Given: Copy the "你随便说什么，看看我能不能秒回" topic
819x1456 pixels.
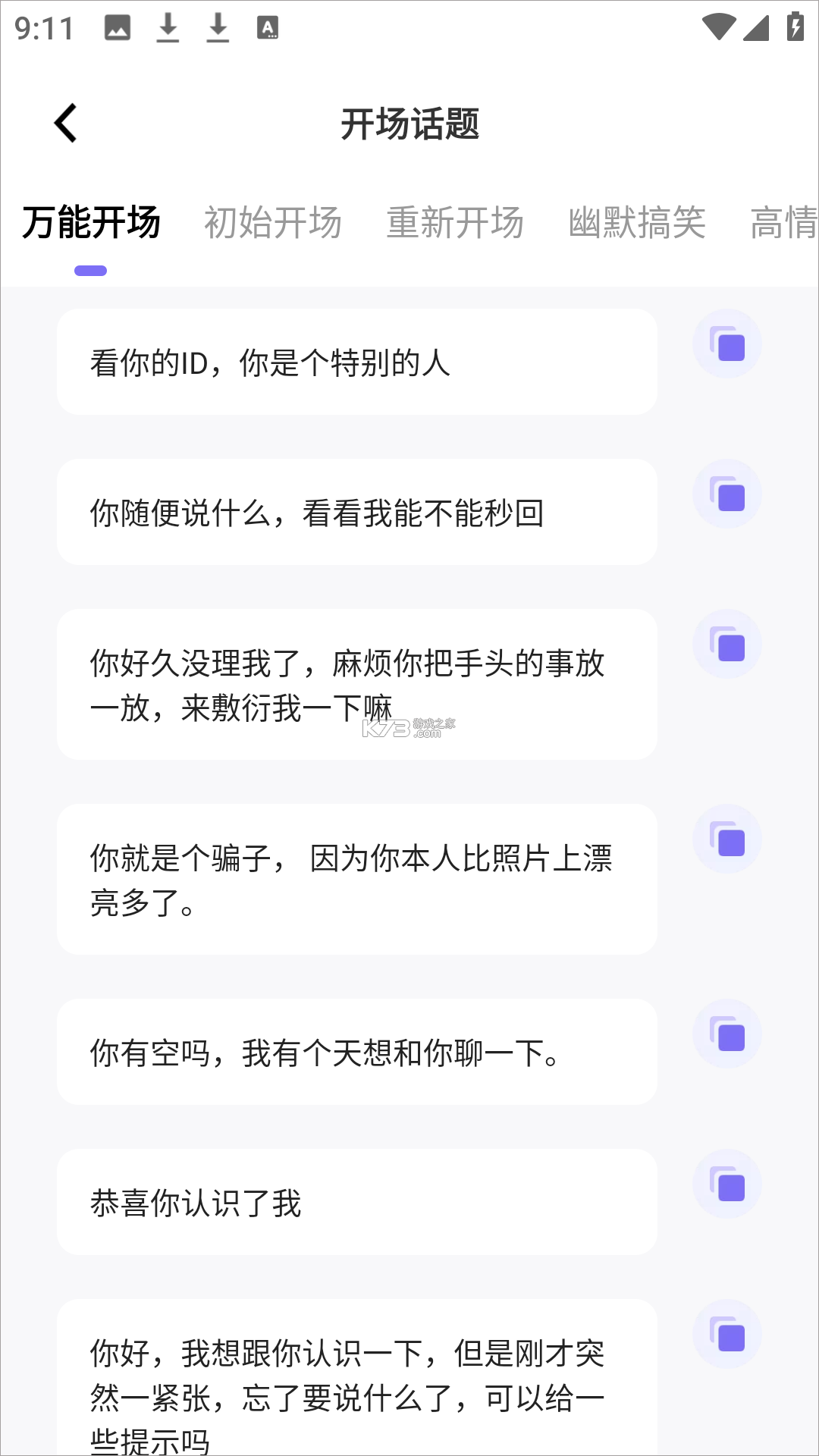Looking at the screenshot, I should click(x=726, y=494).
